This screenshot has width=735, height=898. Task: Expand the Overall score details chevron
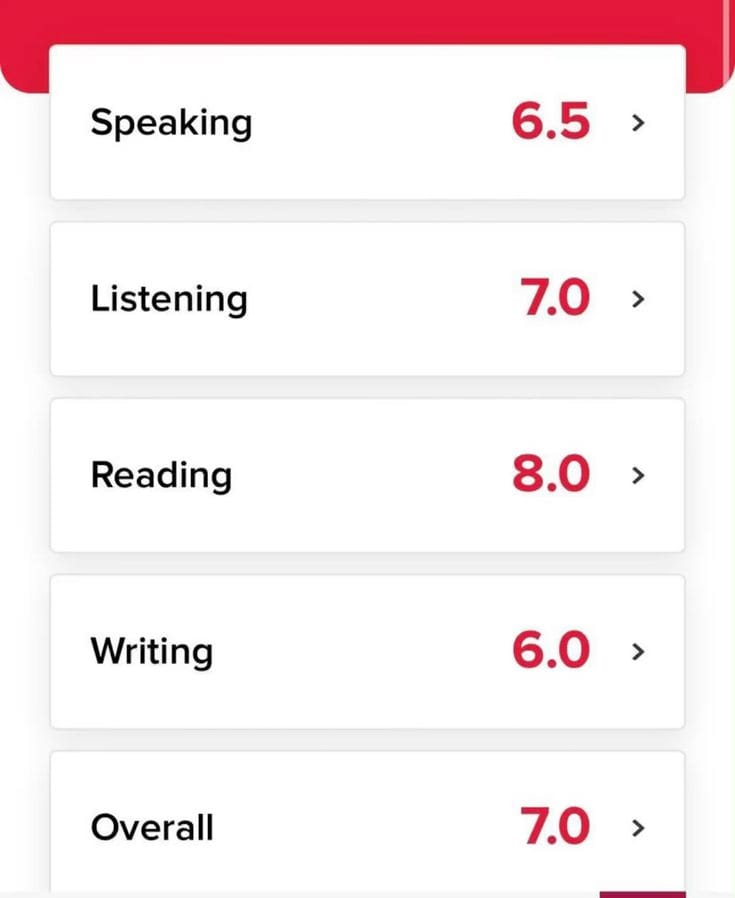pyautogui.click(x=637, y=827)
